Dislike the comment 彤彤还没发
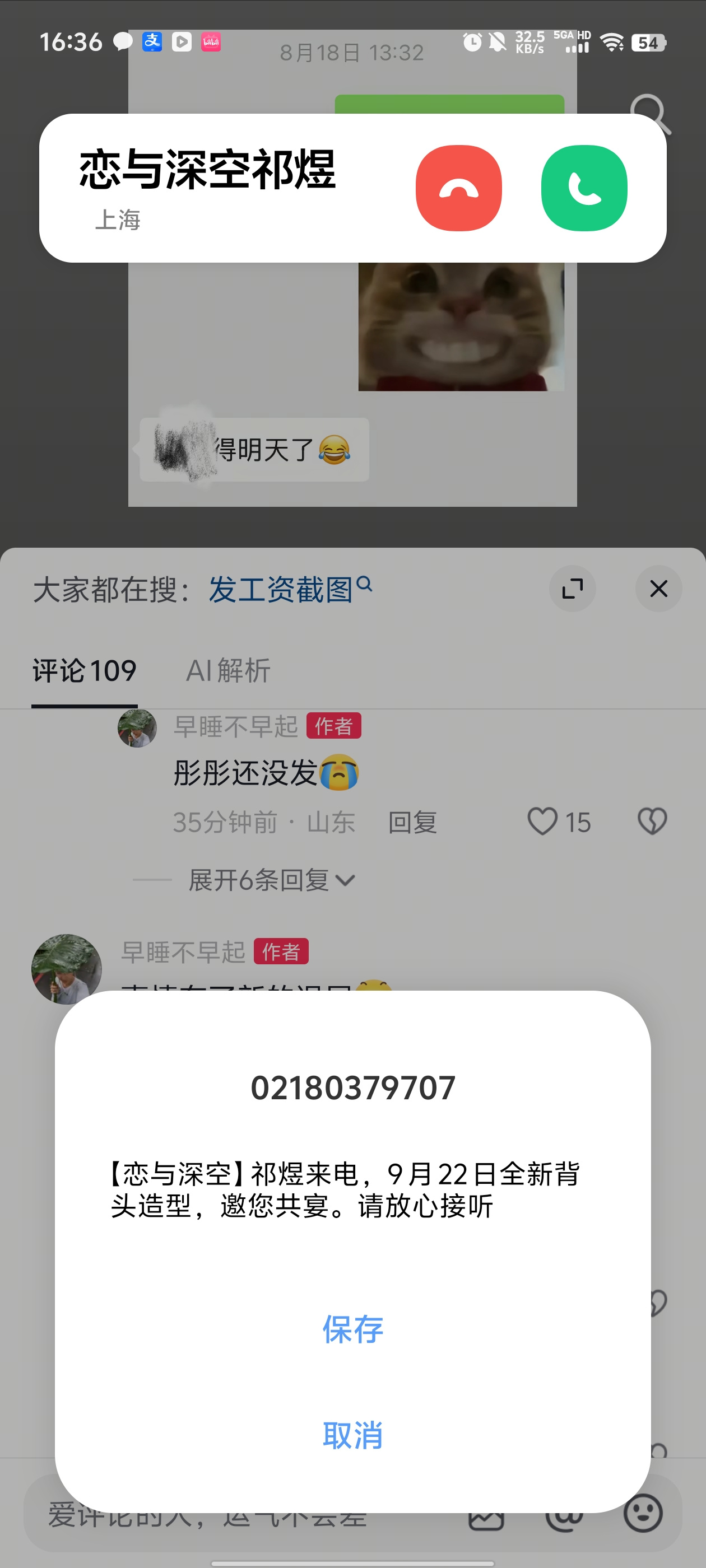Screen dimensions: 706x1568 (652, 821)
